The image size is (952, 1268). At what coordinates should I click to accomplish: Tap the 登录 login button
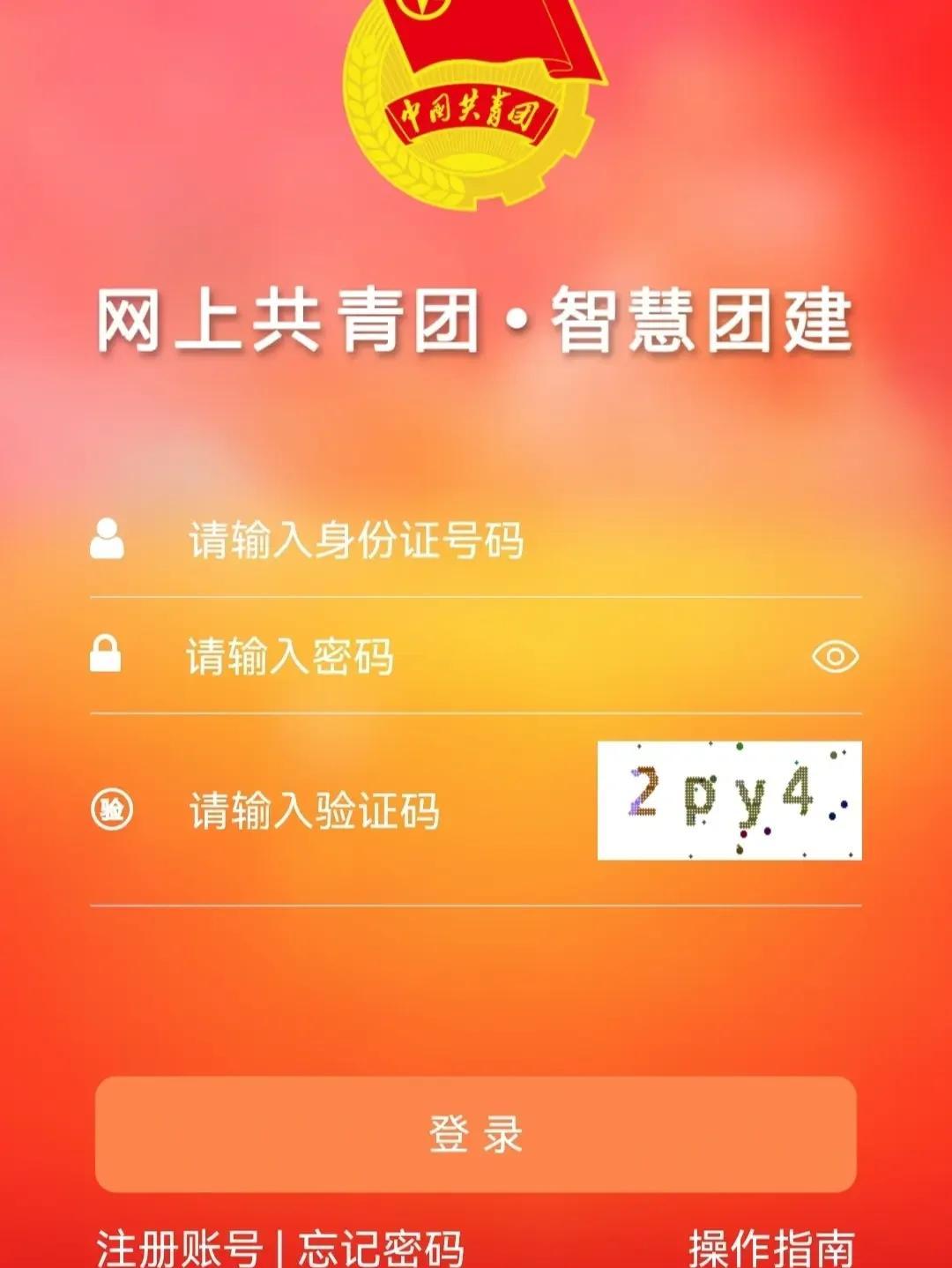click(476, 1134)
